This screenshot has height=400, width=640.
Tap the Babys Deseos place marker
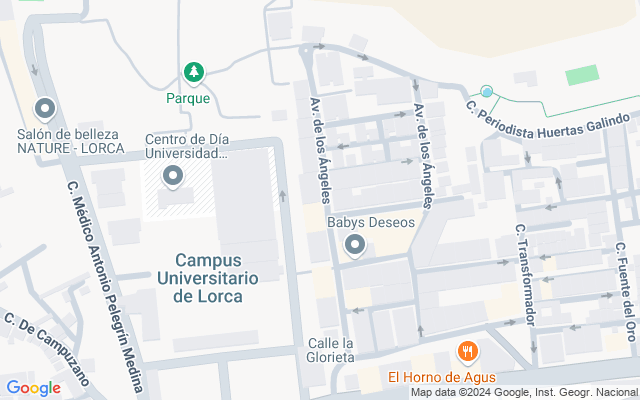point(355,245)
